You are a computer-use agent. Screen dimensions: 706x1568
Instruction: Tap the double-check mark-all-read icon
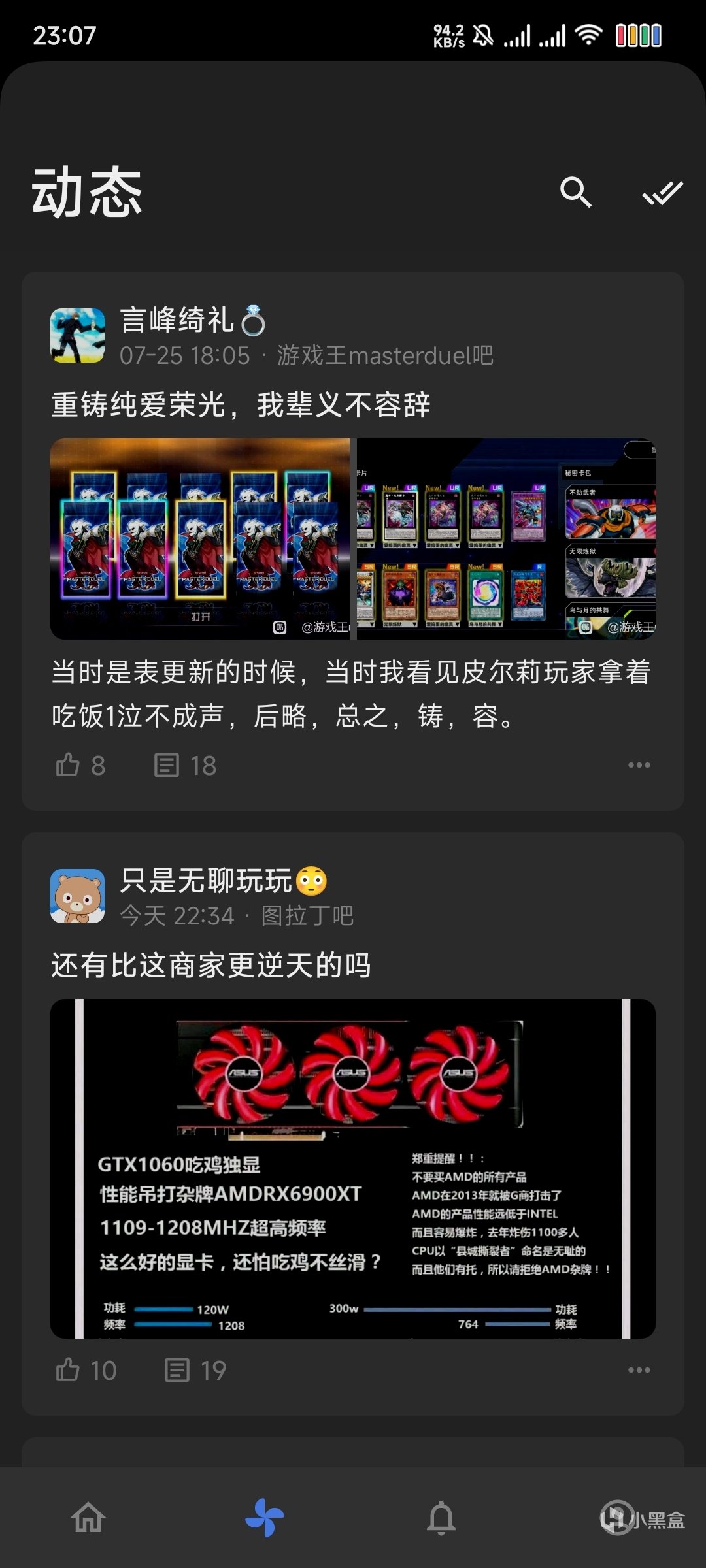662,193
